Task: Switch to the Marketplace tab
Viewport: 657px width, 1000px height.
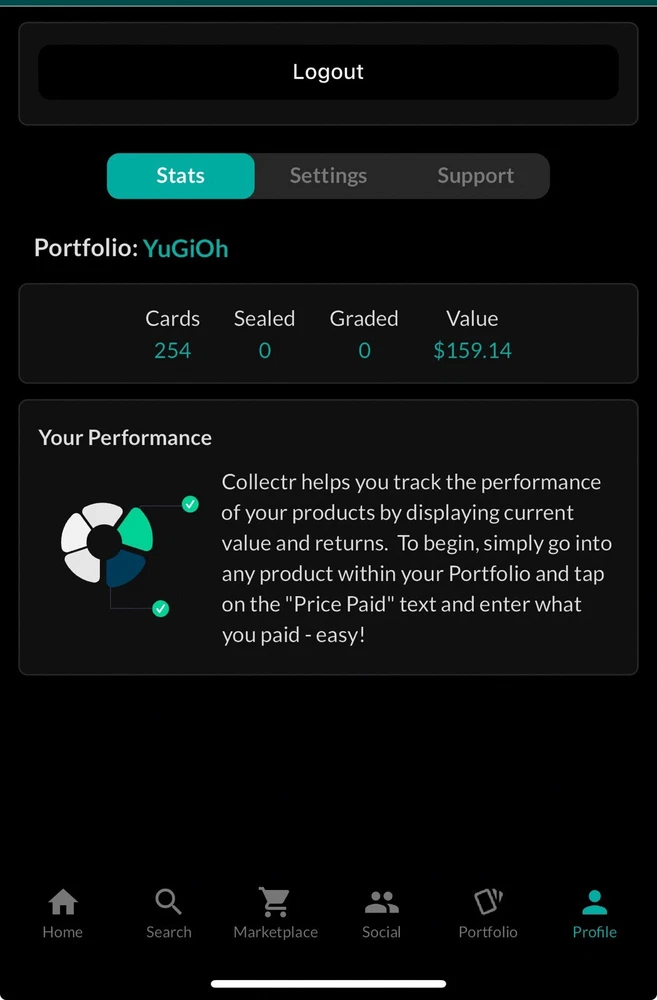Action: pos(275,914)
